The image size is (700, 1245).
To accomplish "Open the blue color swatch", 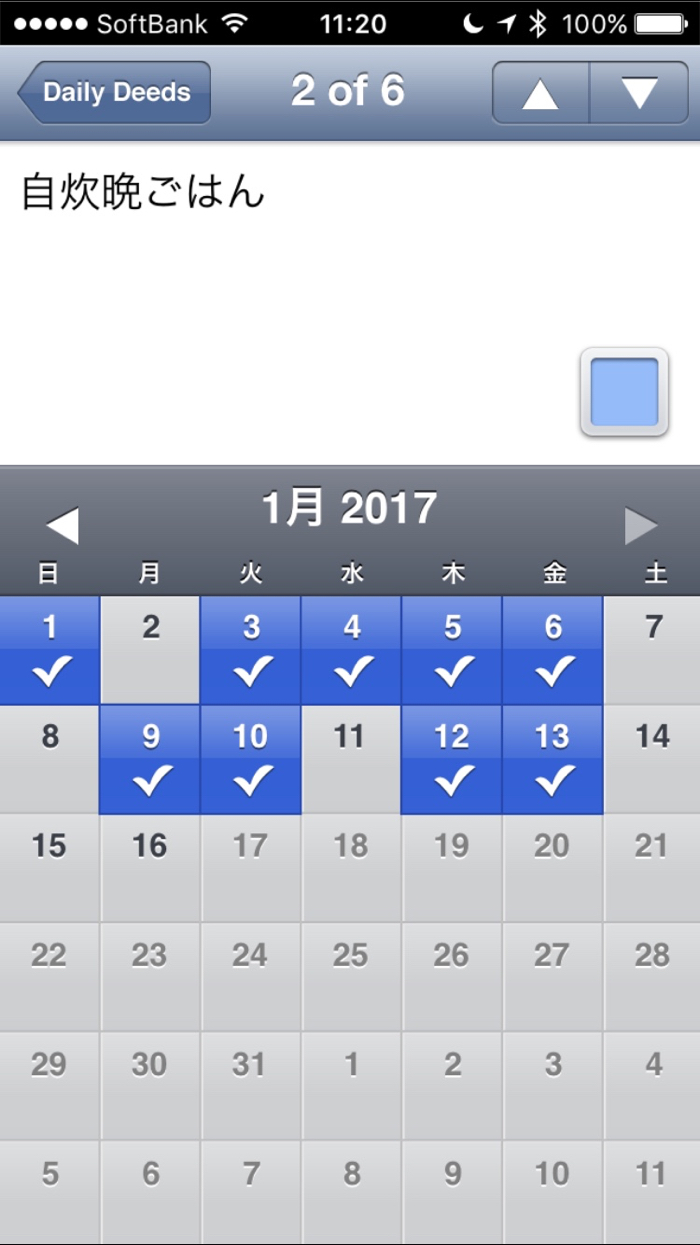I will click(624, 392).
